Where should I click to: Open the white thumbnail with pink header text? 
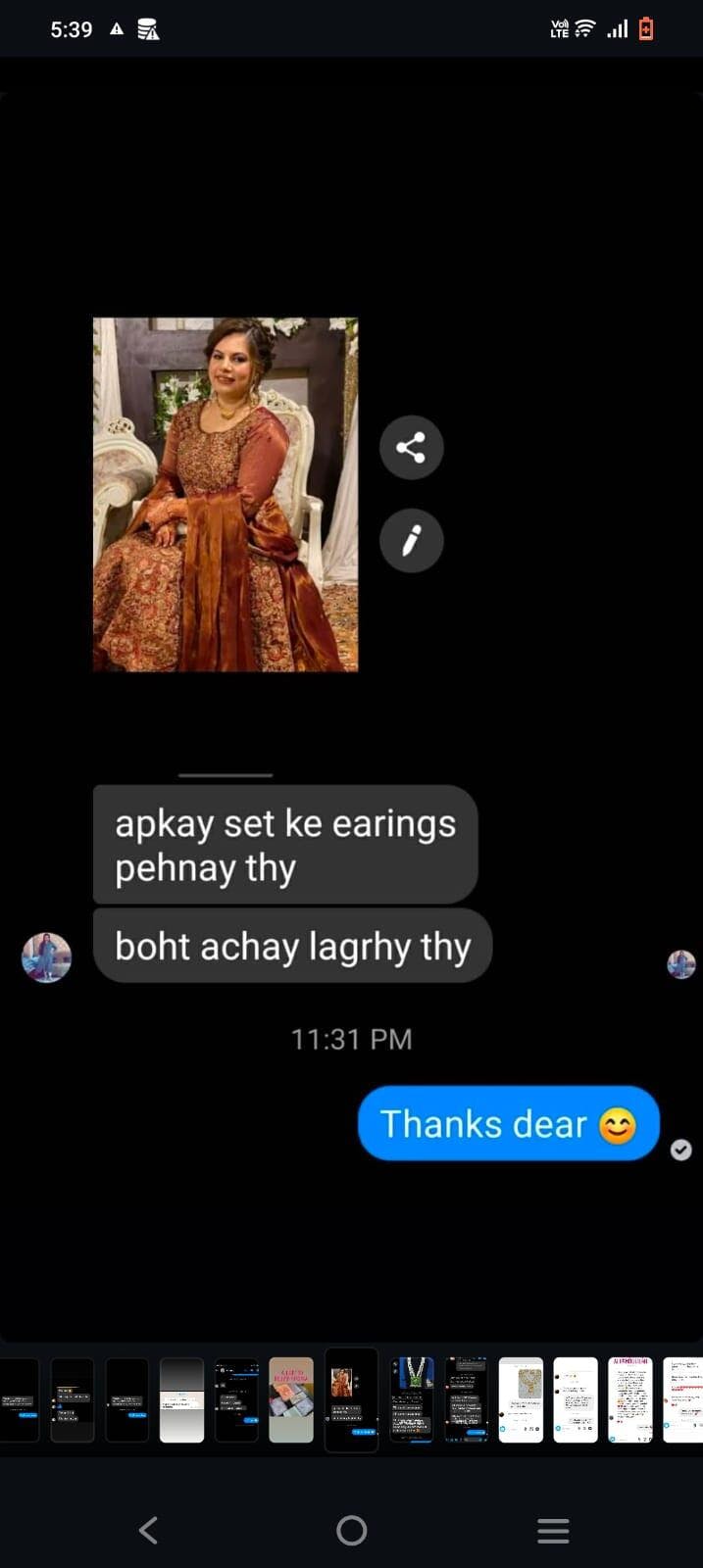click(629, 1399)
